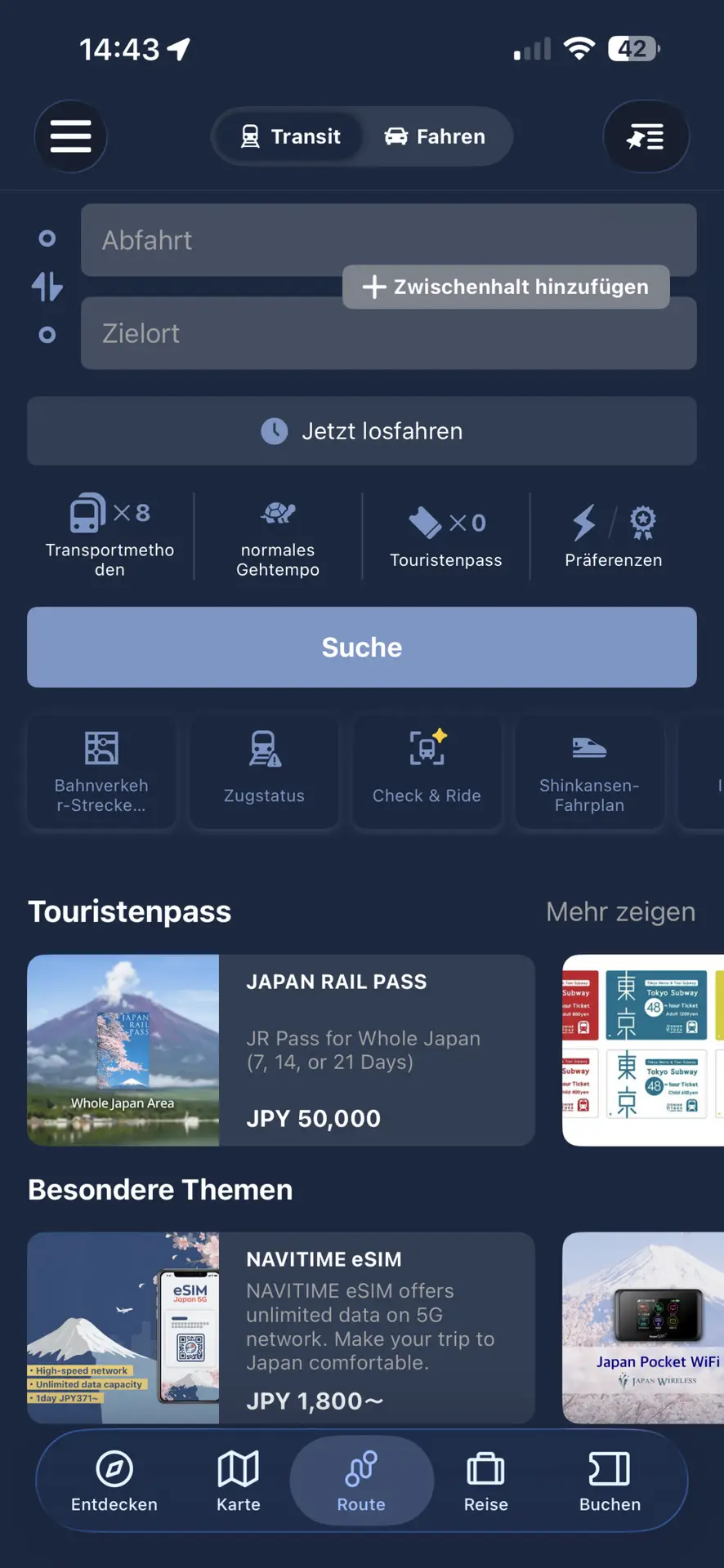Open the Japan Rail Pass card
Viewport: 724px width, 1568px height.
(281, 1050)
